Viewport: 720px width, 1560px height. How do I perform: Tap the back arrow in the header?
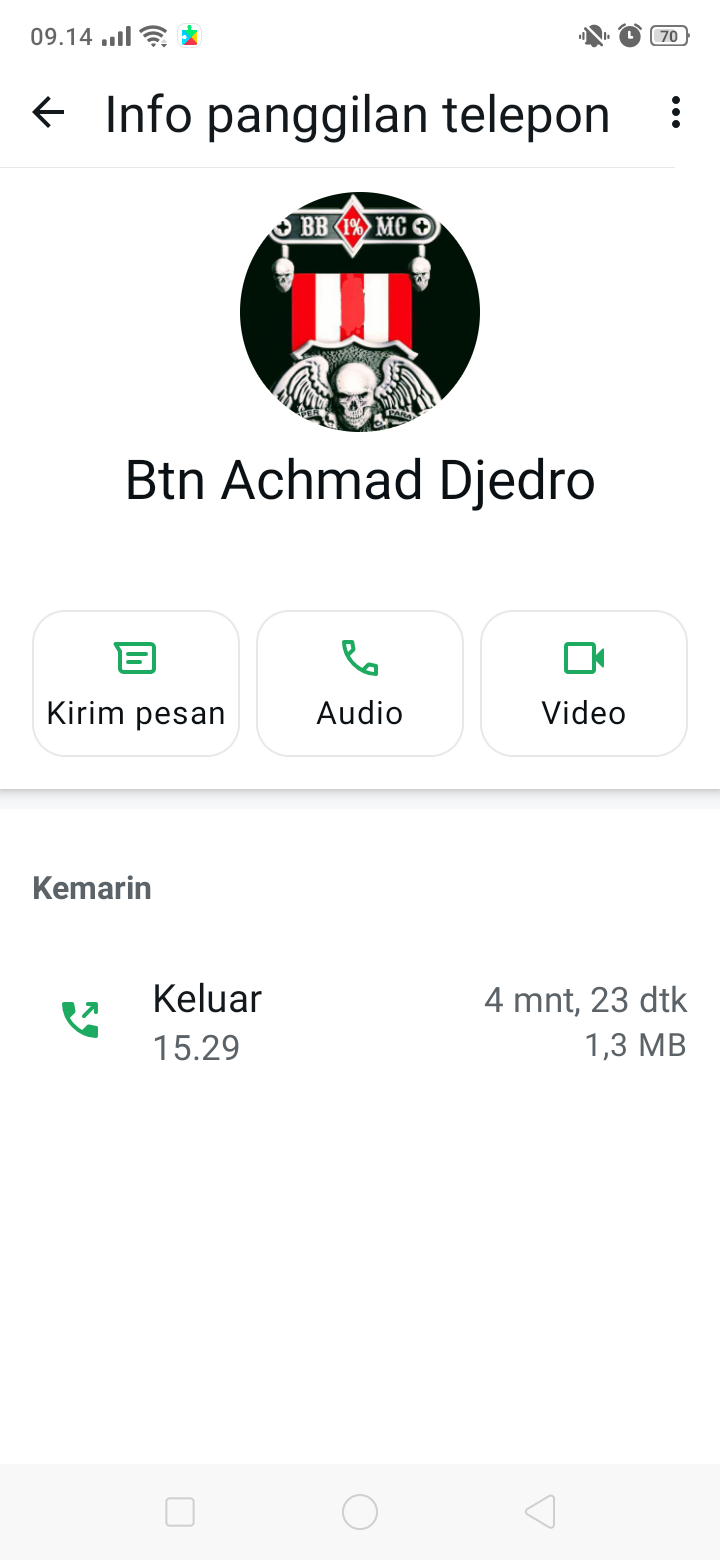click(x=47, y=113)
